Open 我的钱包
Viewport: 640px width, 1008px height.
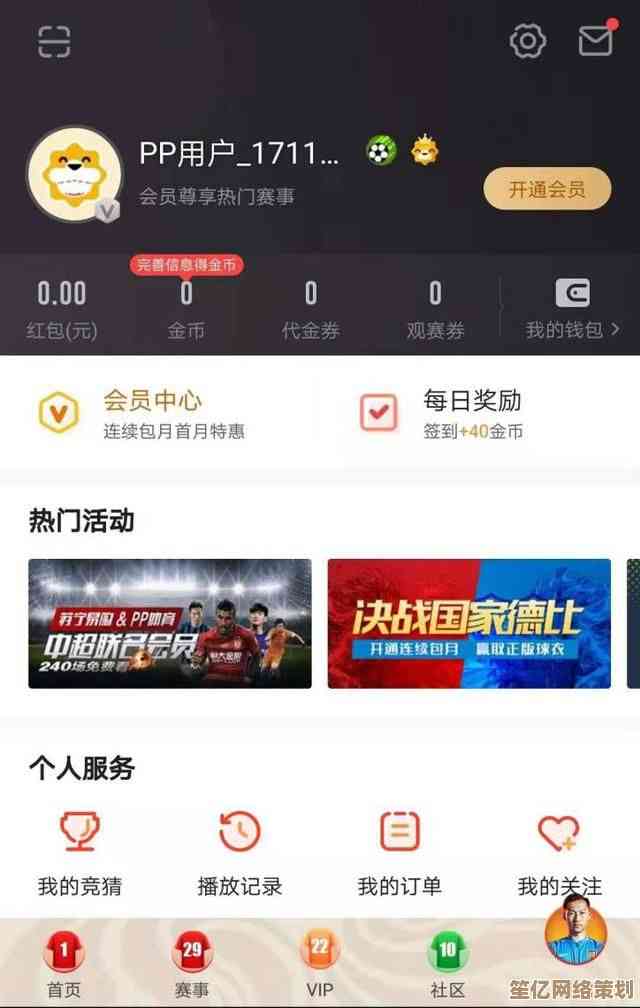click(x=573, y=309)
